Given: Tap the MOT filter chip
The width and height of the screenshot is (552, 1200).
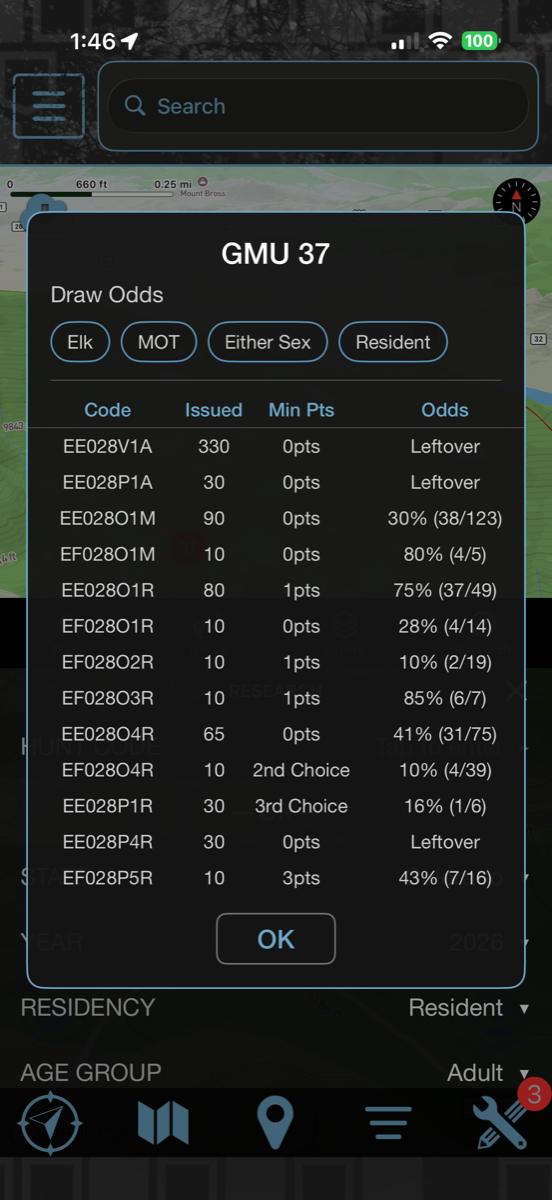Looking at the screenshot, I should [x=159, y=342].
